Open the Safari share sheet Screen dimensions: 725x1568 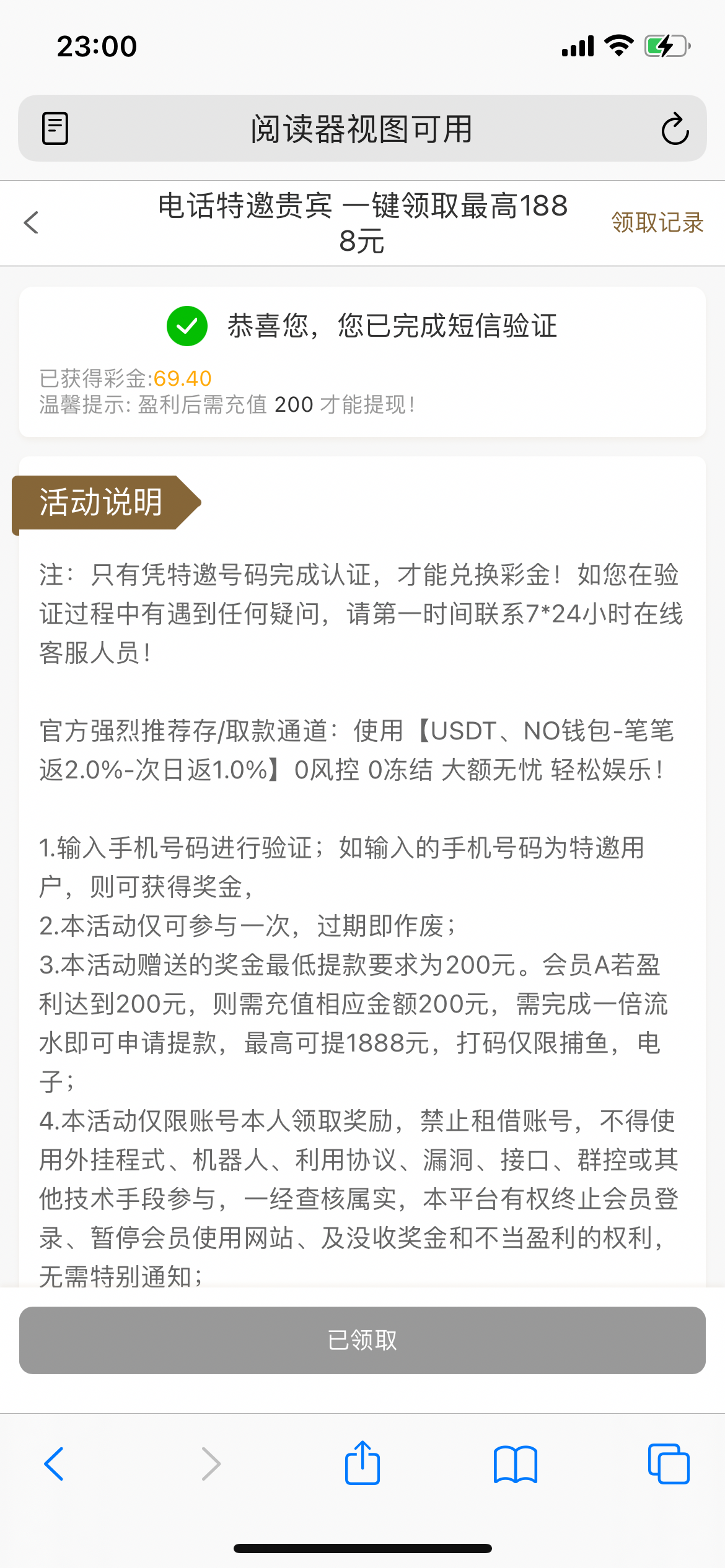[362, 1464]
